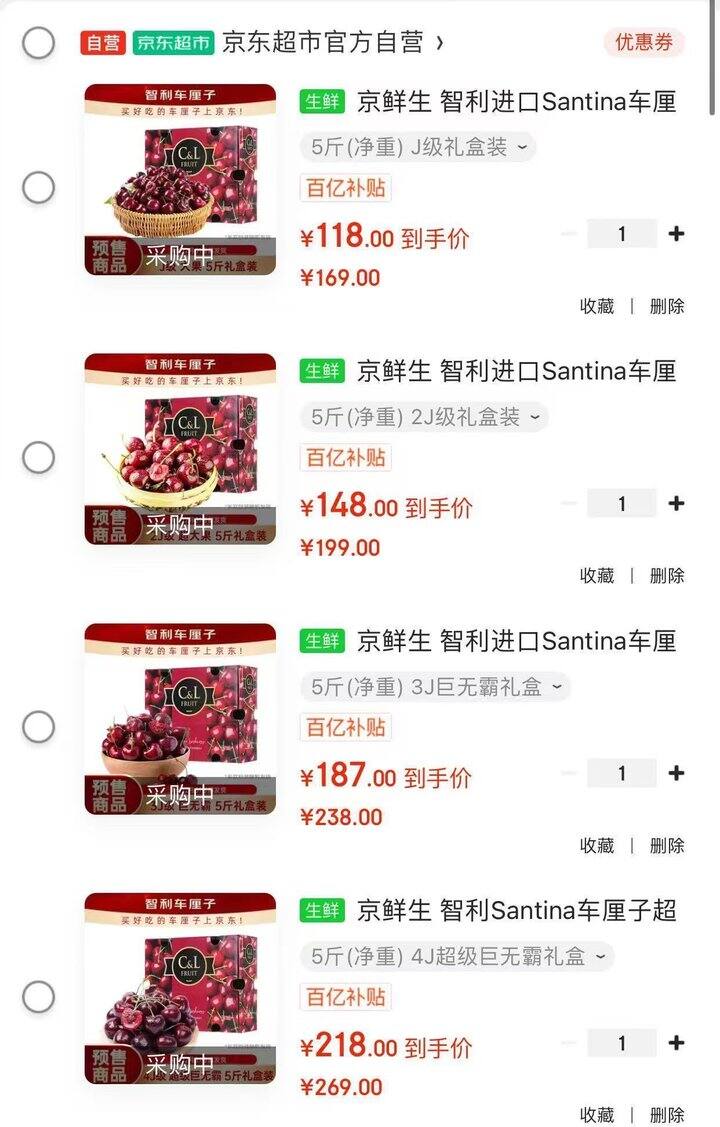
Task: Select the ¥218.00 4J超级巨无霸礼盒 cherry item
Action: coord(39,997)
